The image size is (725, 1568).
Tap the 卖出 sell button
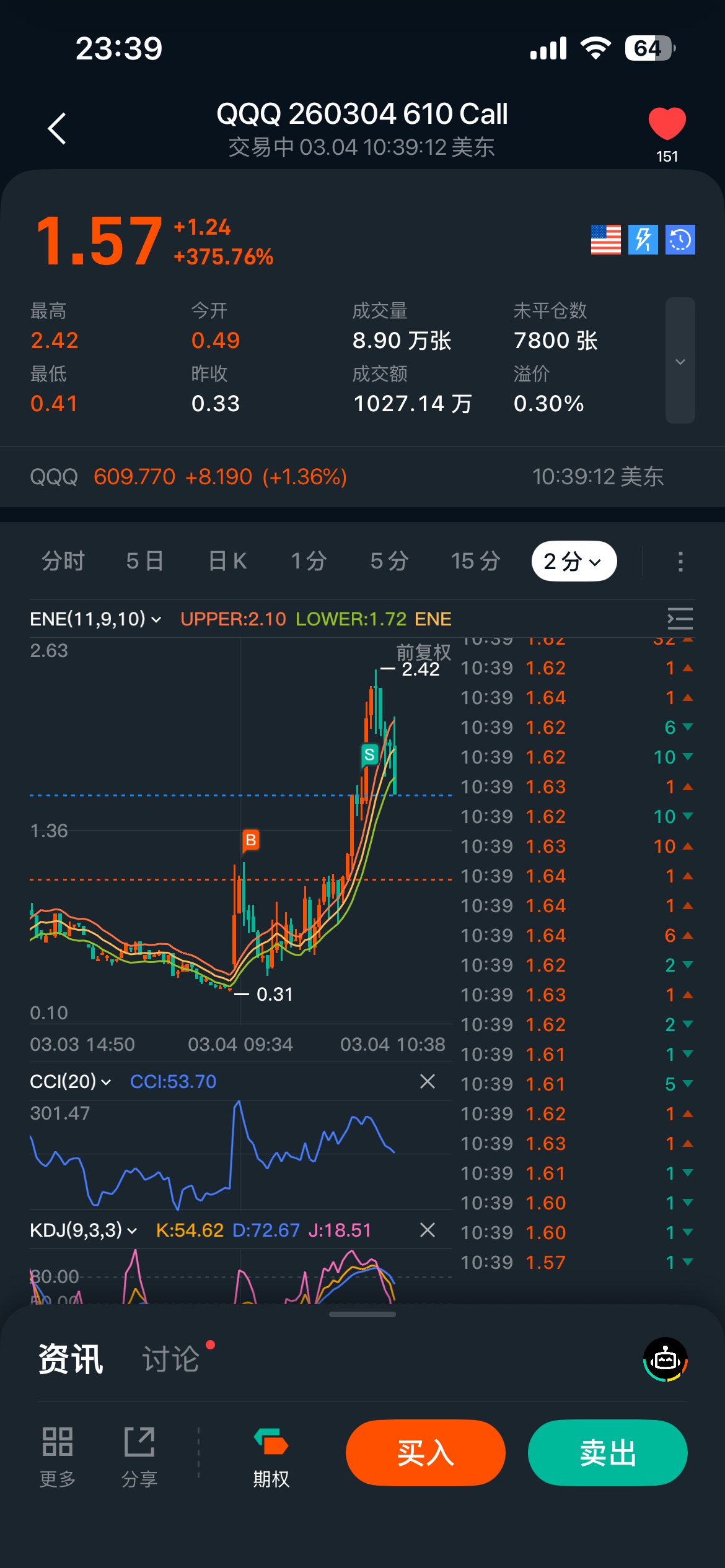[x=607, y=1453]
